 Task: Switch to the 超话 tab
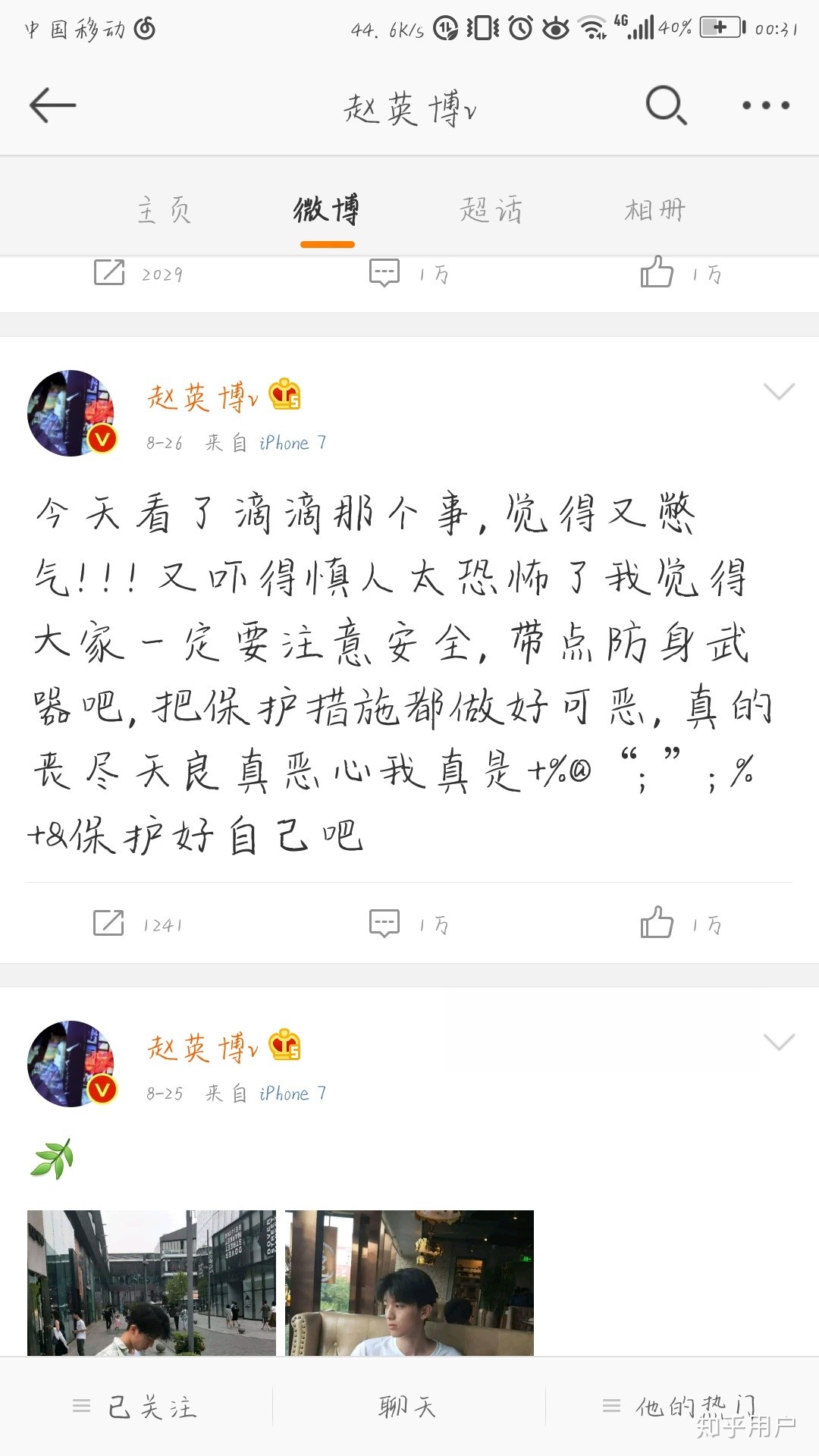pyautogui.click(x=491, y=210)
